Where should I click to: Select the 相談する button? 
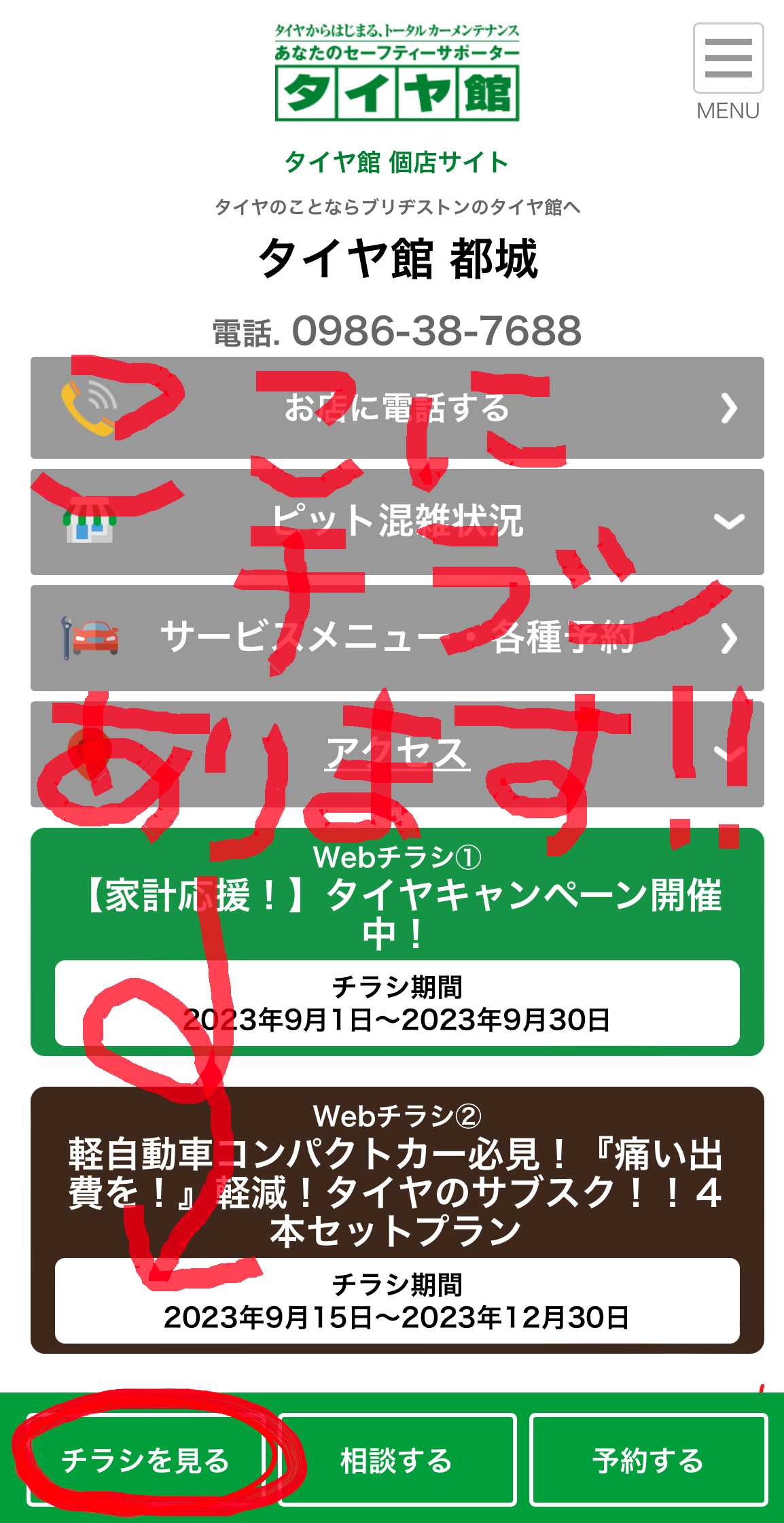[397, 1460]
